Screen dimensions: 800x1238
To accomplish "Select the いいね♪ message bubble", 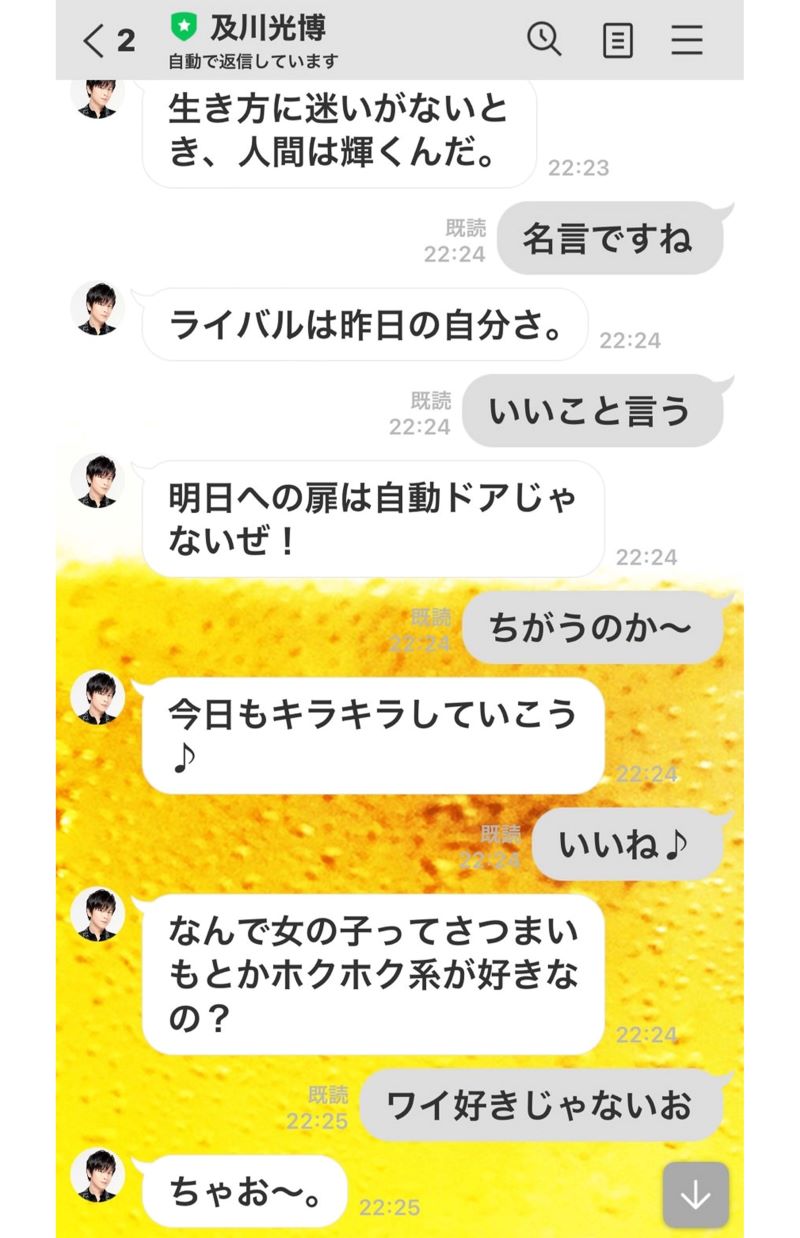I will click(x=627, y=843).
